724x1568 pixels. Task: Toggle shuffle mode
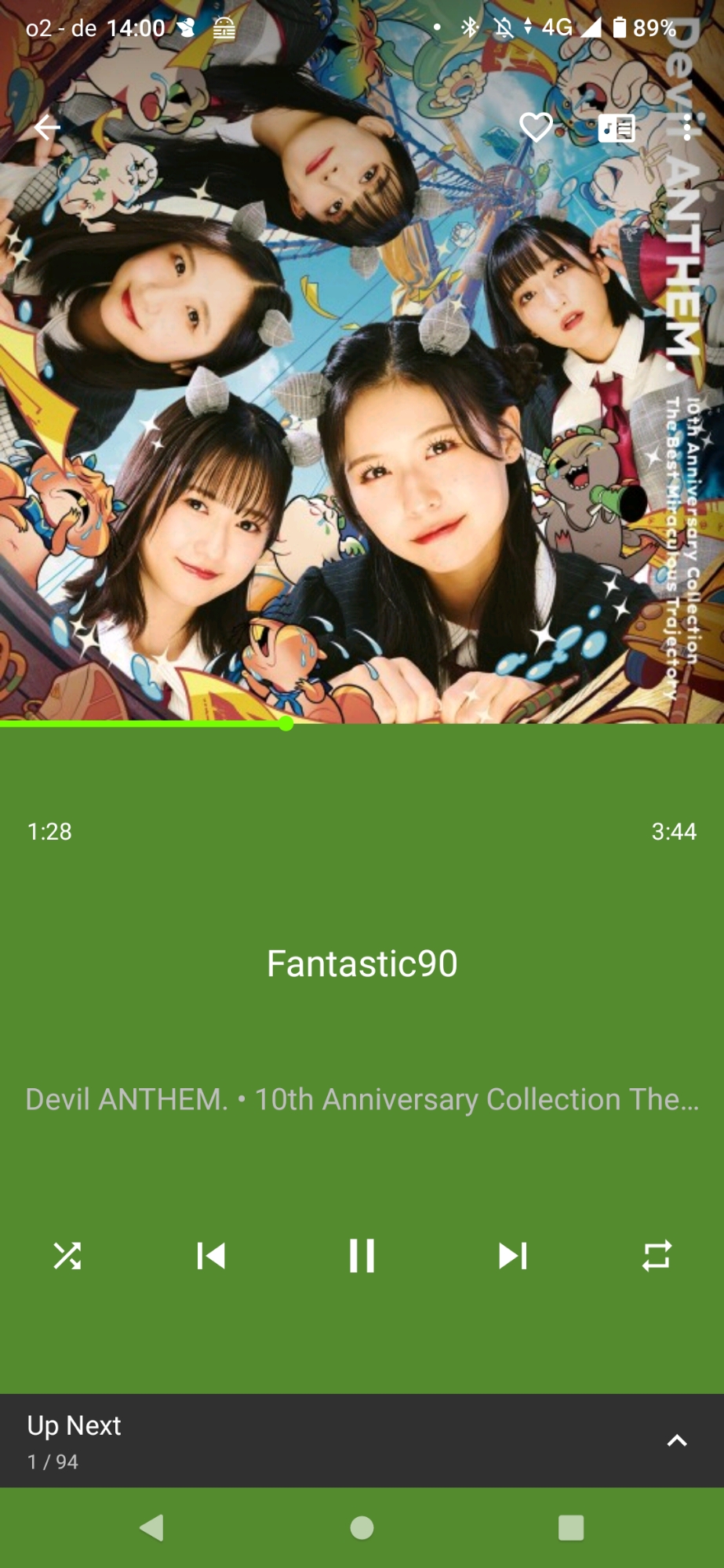[67, 1256]
